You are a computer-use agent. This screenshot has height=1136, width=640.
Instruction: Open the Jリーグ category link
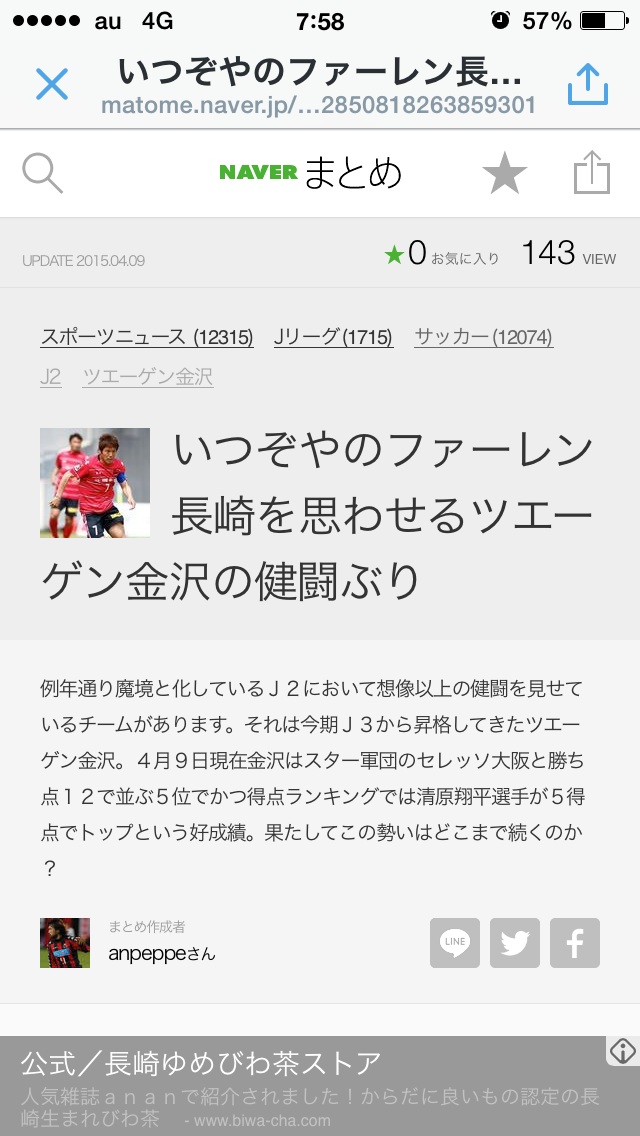click(333, 337)
